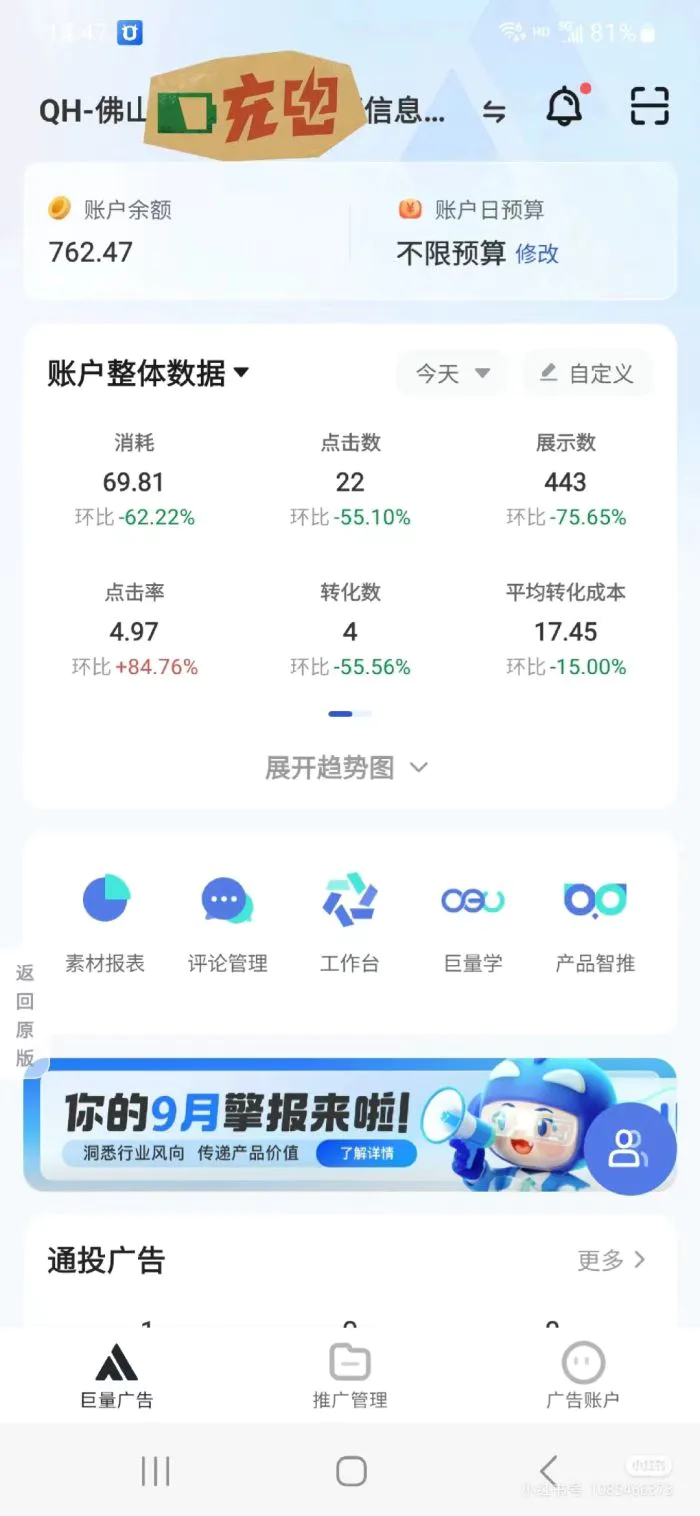700x1516 pixels.
Task: Tap the floating customer service button
Action: (x=629, y=1148)
